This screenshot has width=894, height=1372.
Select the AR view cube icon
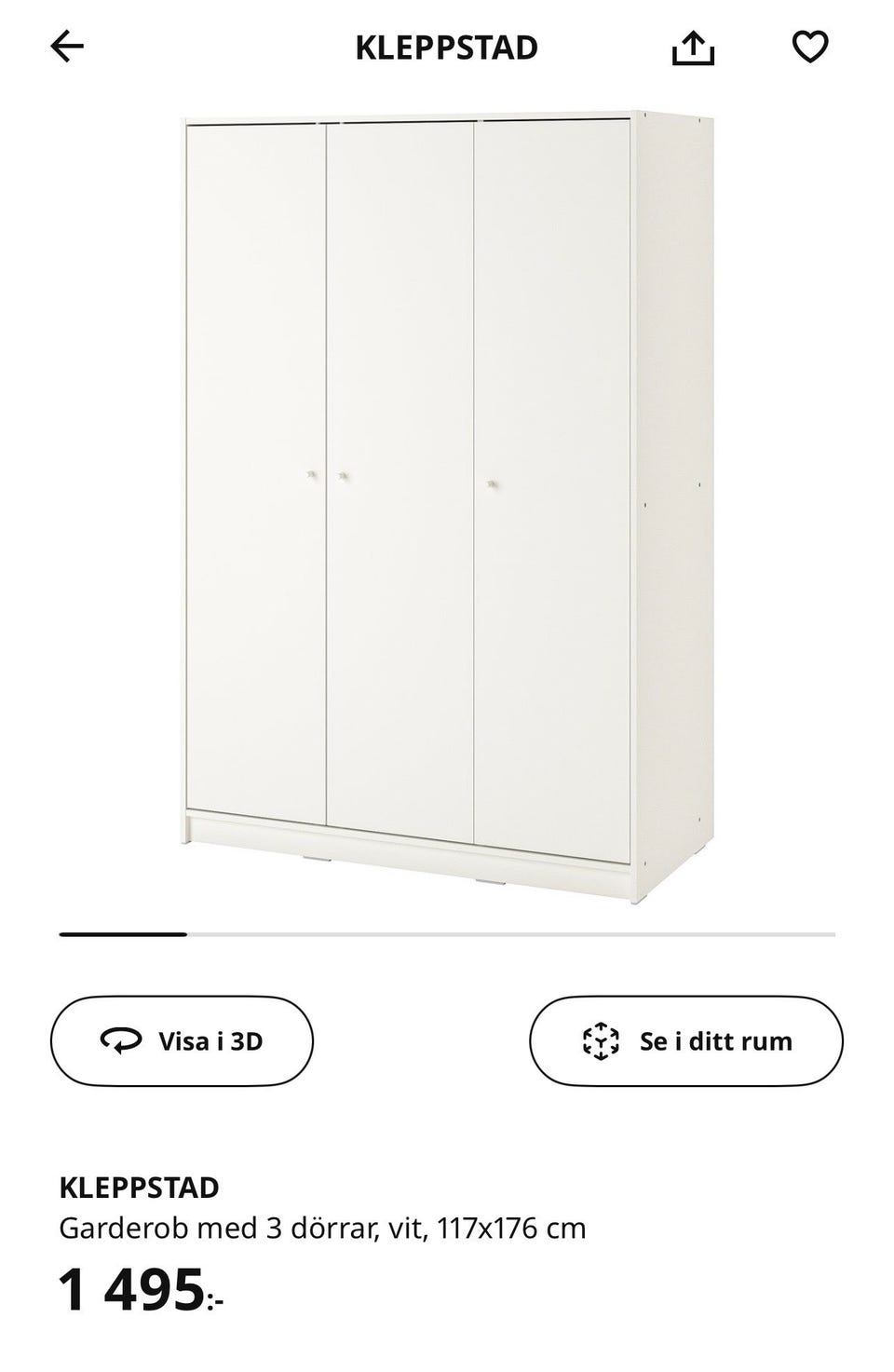pyautogui.click(x=601, y=1041)
